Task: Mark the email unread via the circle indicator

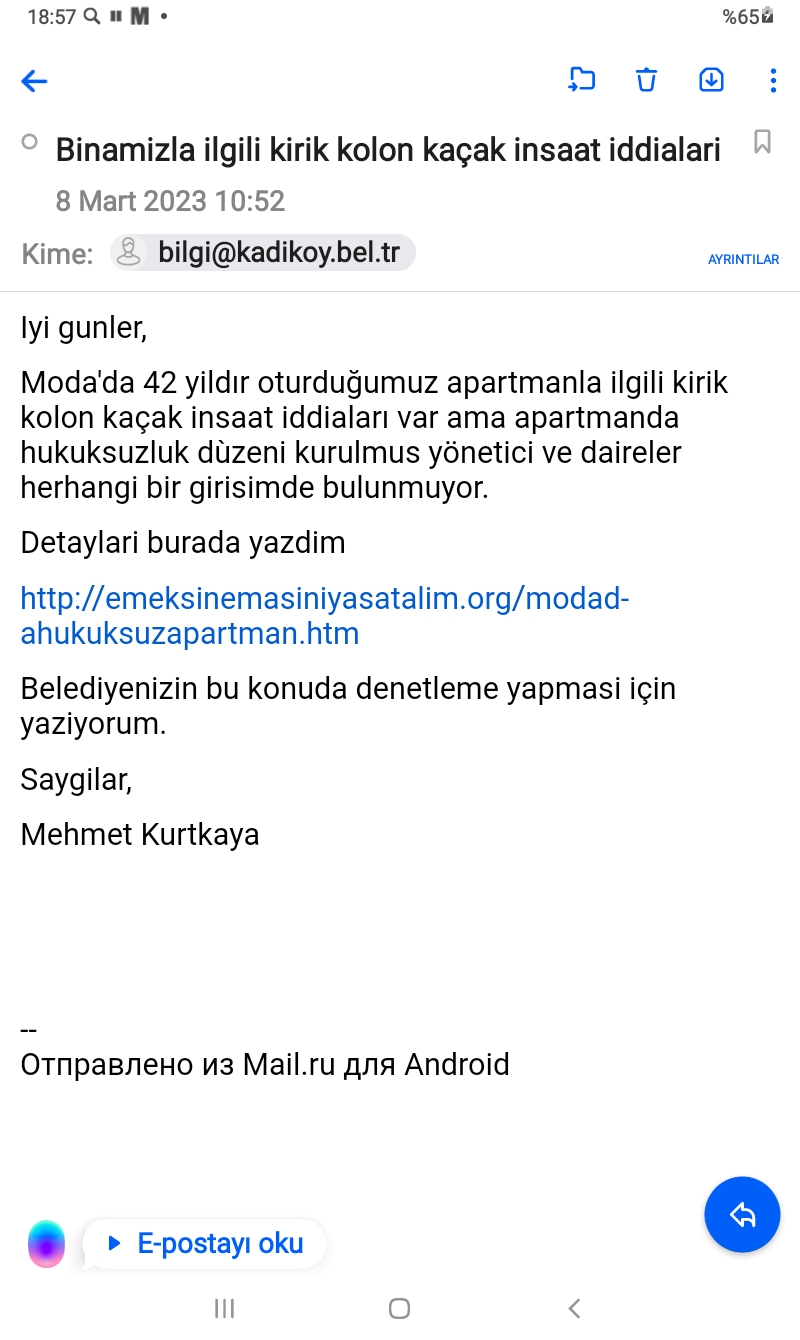Action: point(30,142)
